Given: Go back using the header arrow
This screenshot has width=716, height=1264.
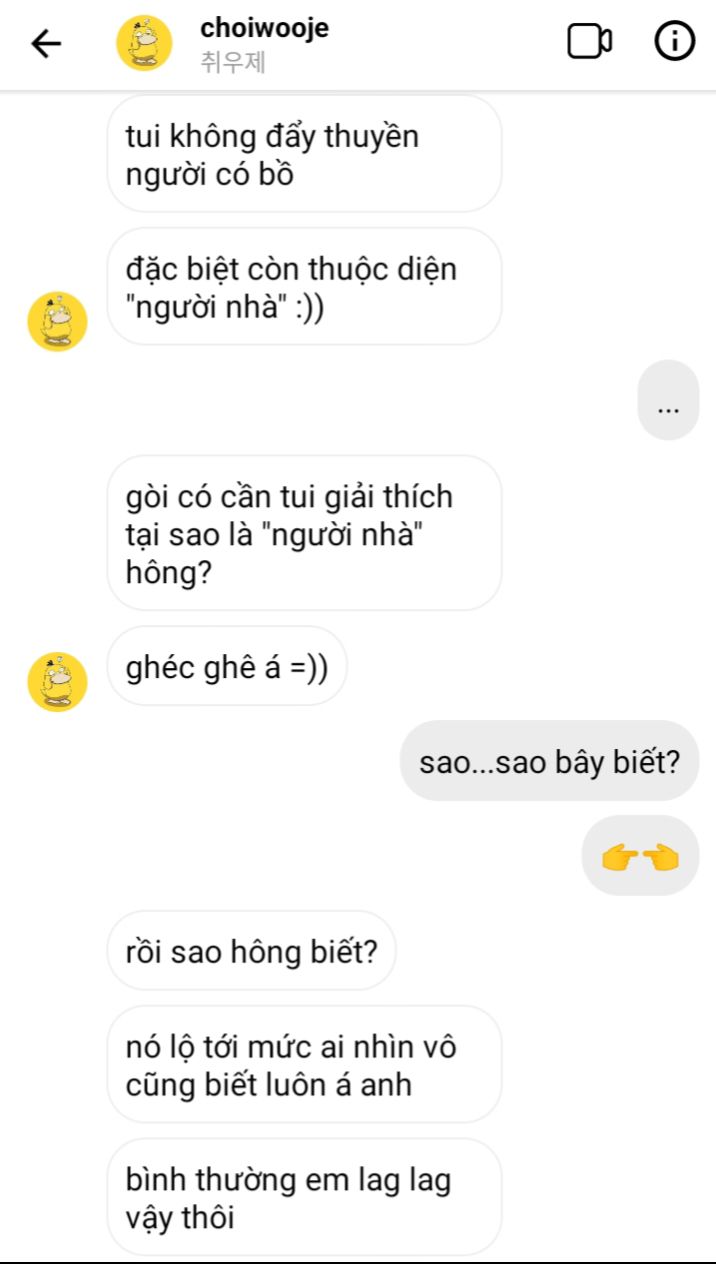Looking at the screenshot, I should pyautogui.click(x=46, y=43).
